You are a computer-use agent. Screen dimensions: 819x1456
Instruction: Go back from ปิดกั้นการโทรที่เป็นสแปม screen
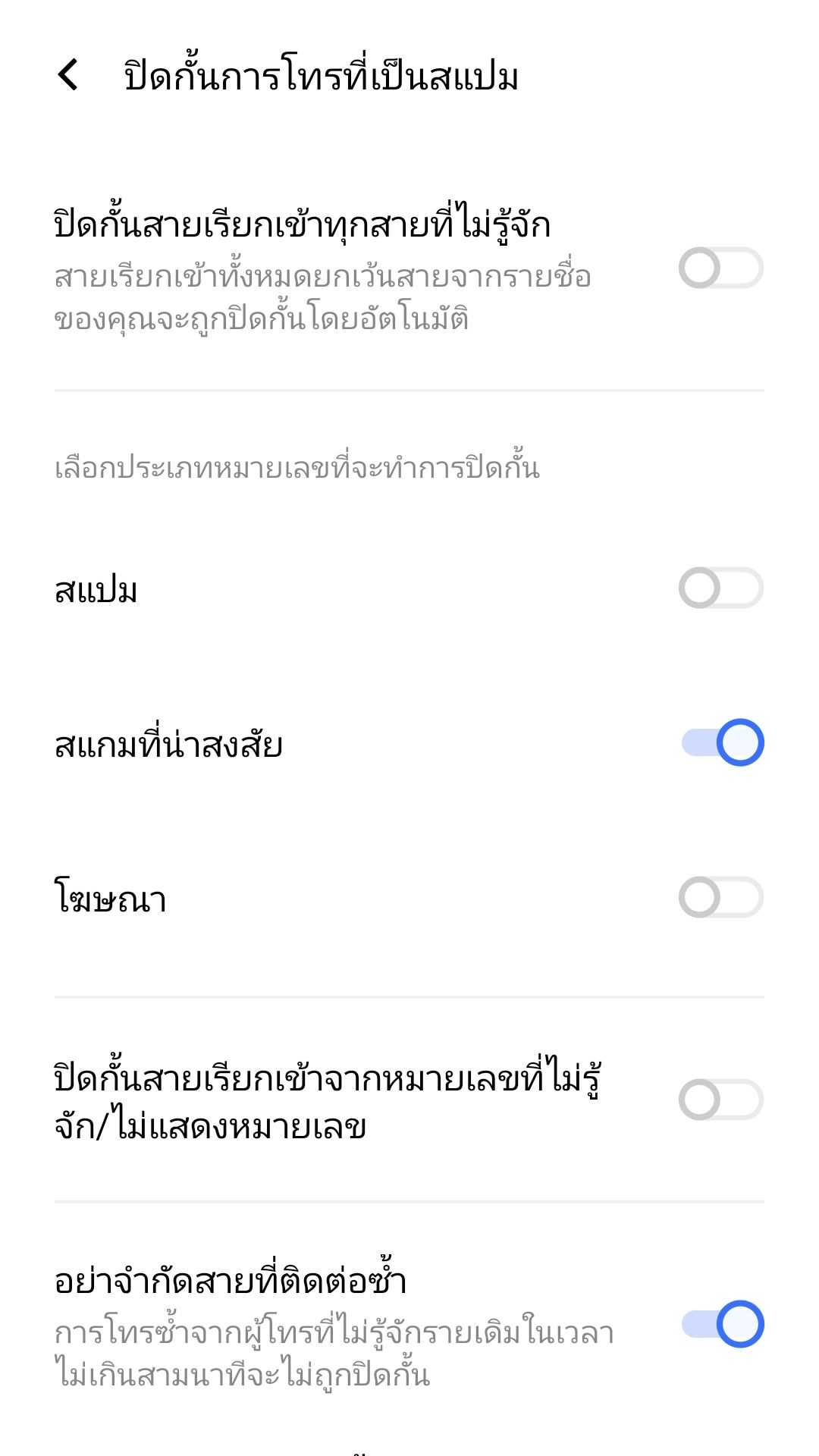[x=68, y=75]
